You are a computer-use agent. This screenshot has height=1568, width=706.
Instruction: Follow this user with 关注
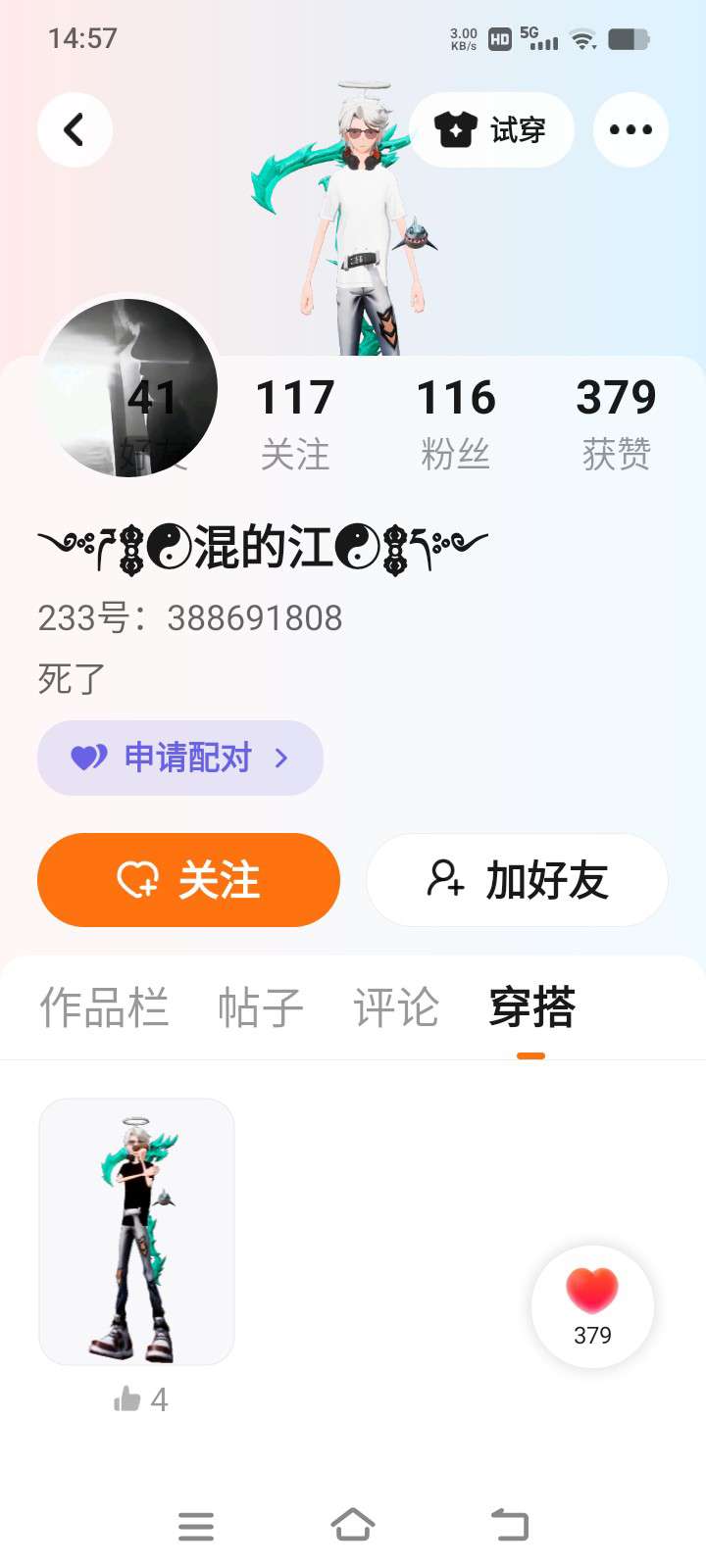tap(188, 880)
